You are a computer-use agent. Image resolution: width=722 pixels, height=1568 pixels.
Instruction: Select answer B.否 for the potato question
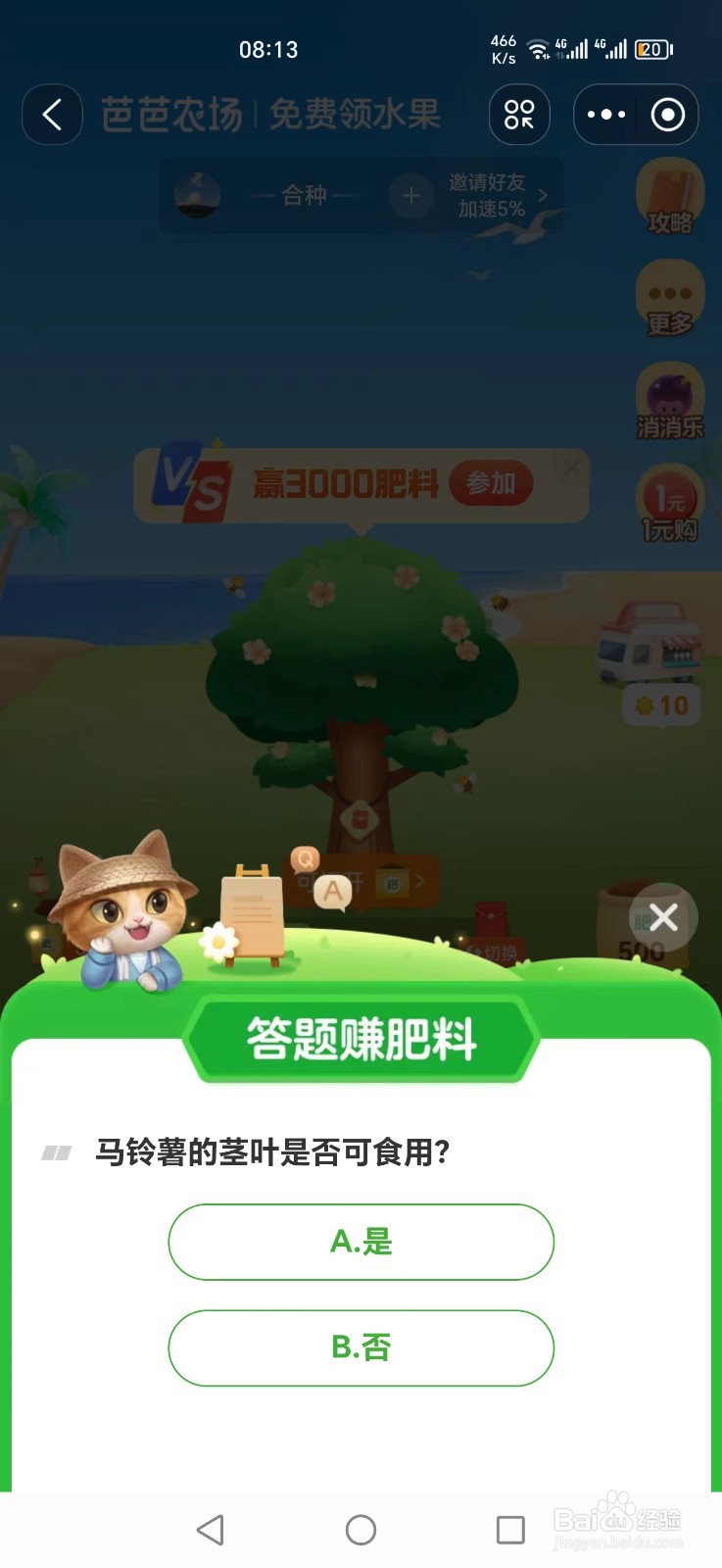pyautogui.click(x=361, y=1347)
